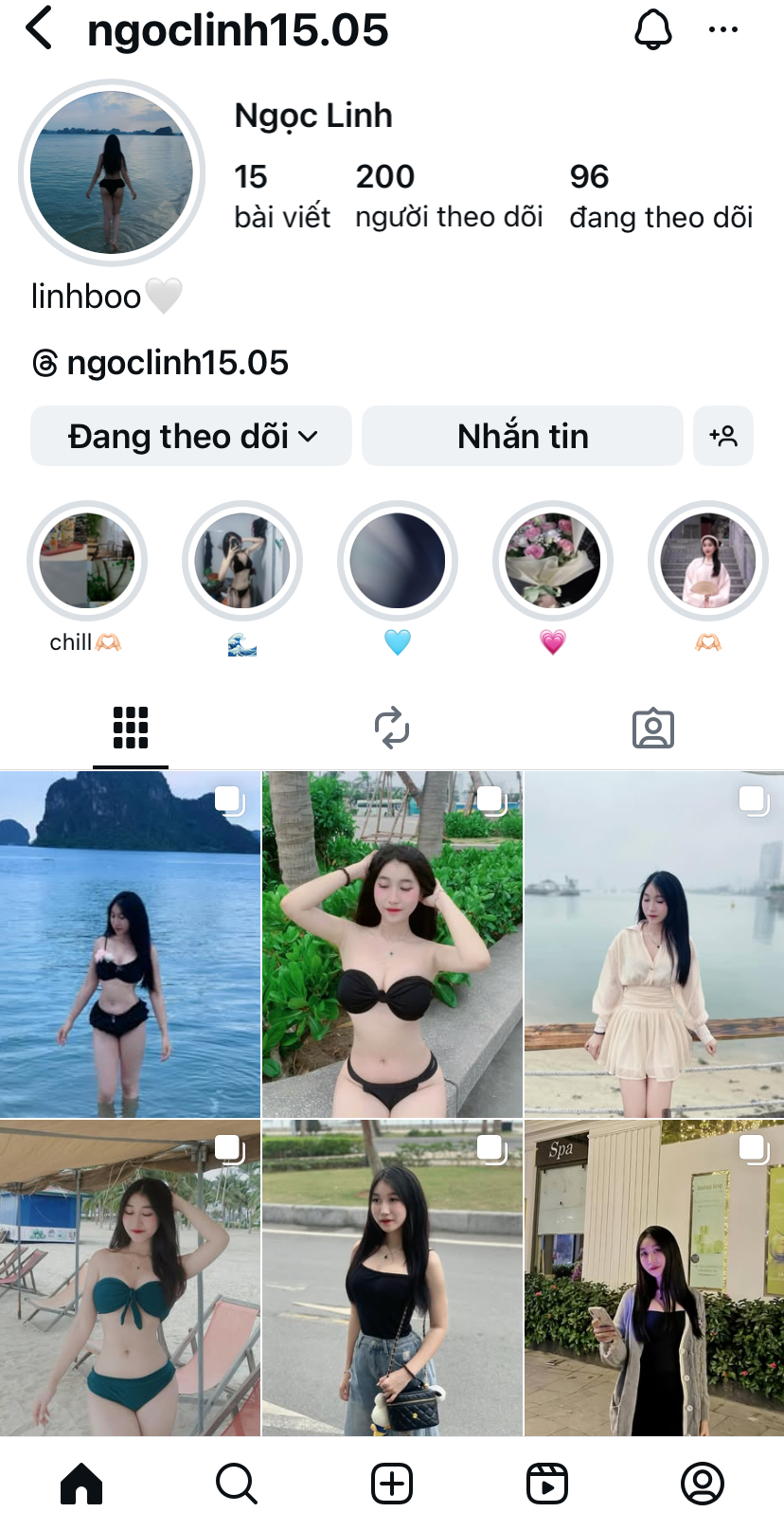View the 96 đang theo dõi list
The image size is (784, 1530).
click(x=661, y=196)
